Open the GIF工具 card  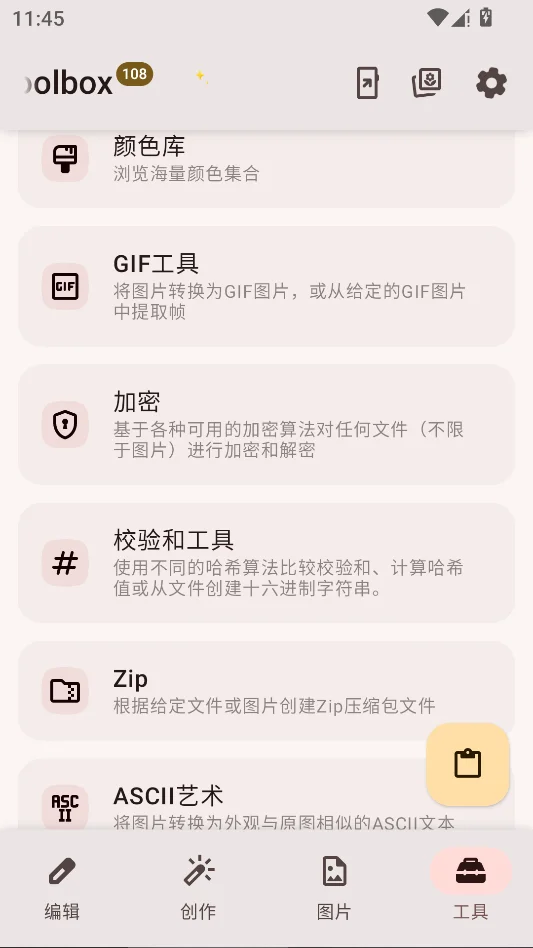tap(266, 287)
